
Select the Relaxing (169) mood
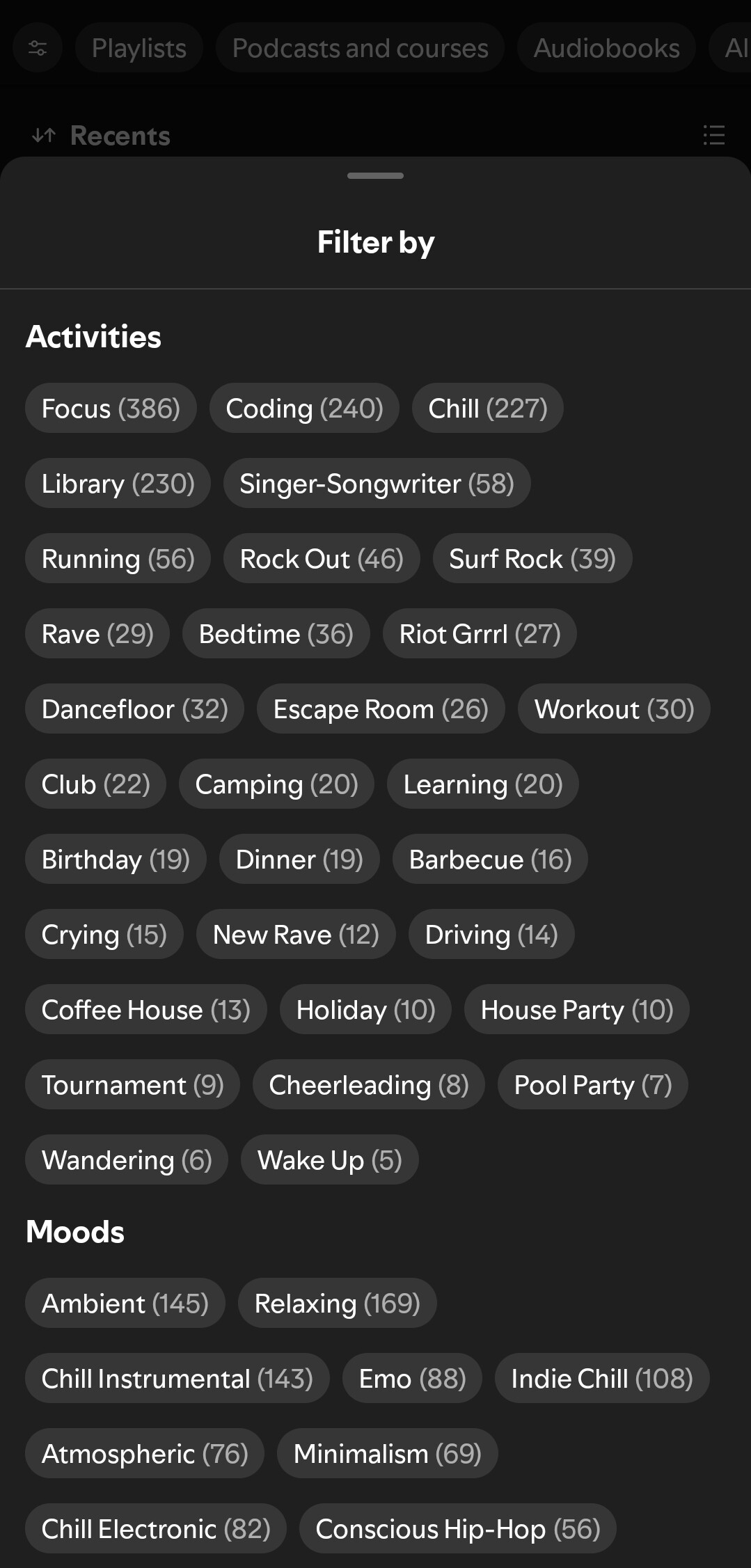coord(337,1304)
